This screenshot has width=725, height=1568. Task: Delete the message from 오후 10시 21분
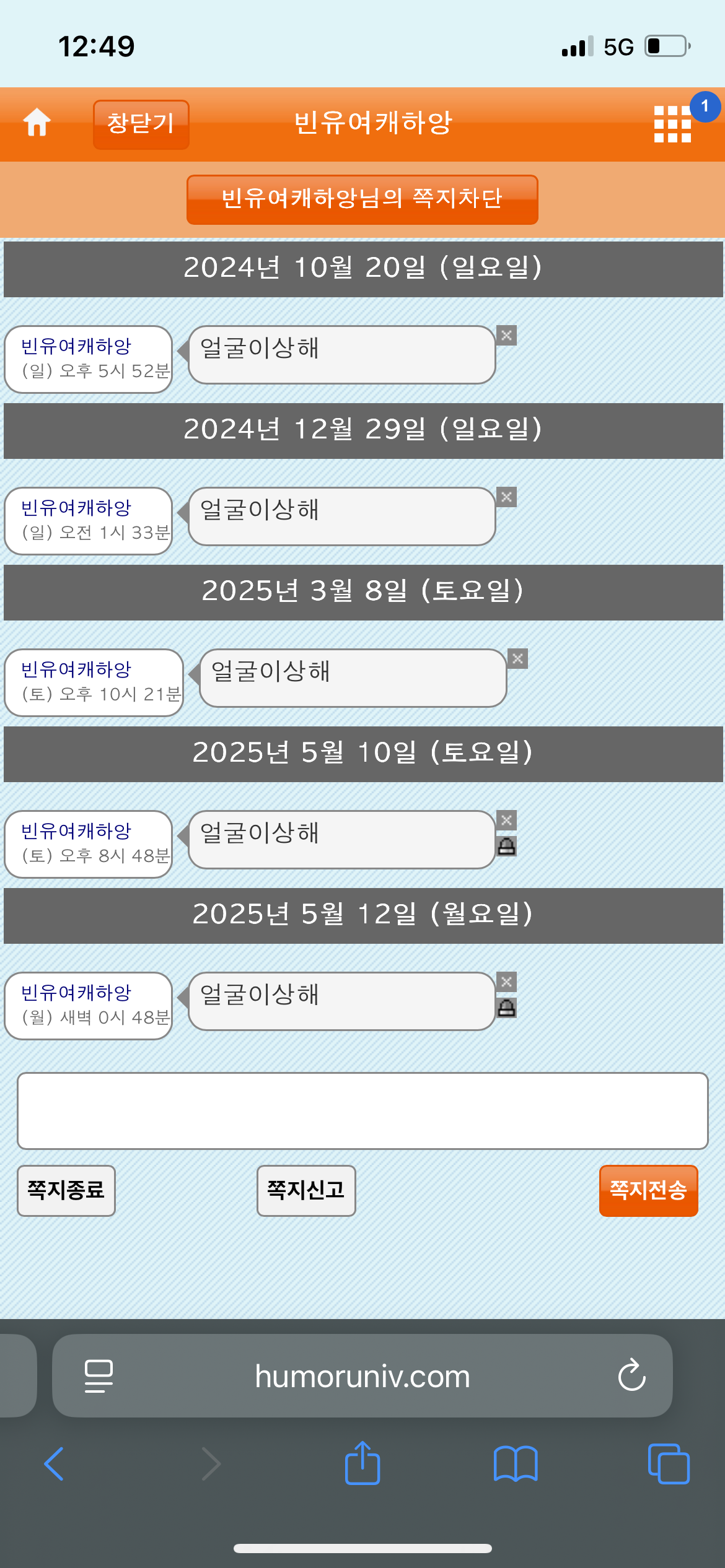tap(518, 658)
